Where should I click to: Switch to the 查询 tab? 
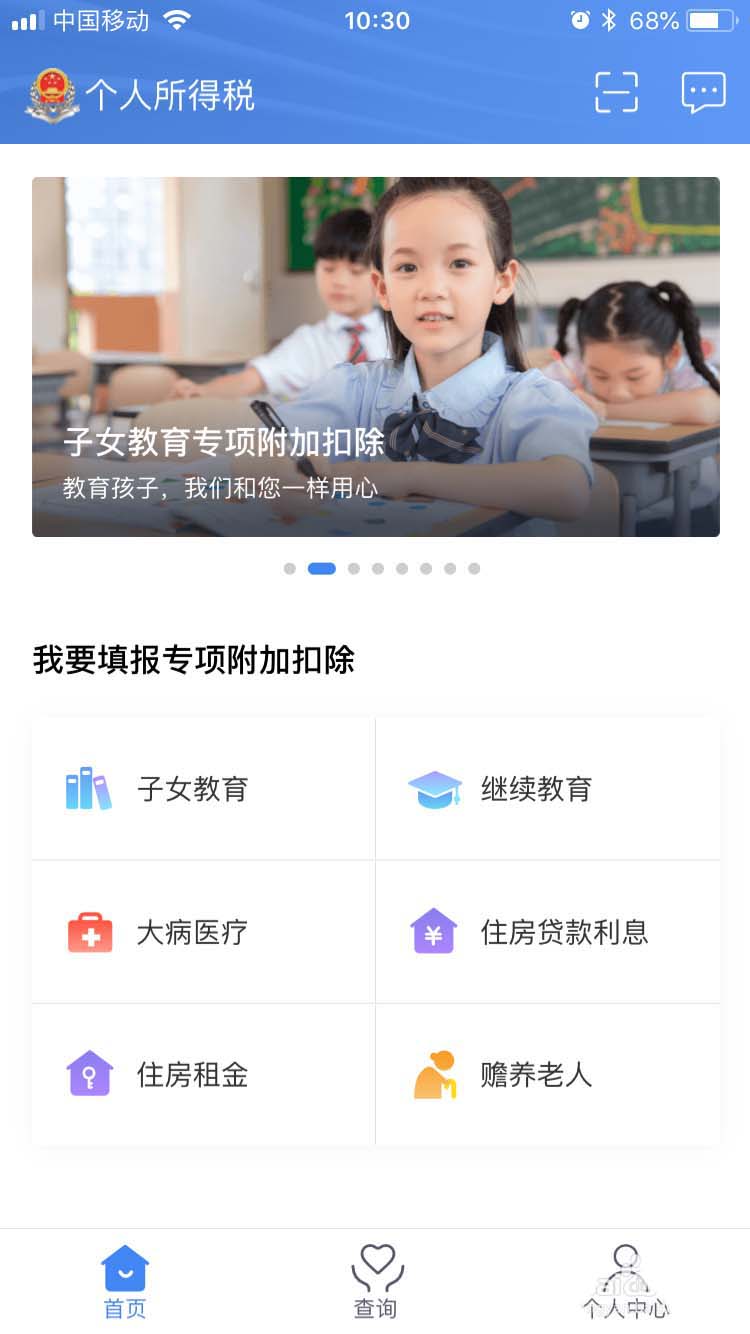pyautogui.click(x=376, y=1282)
